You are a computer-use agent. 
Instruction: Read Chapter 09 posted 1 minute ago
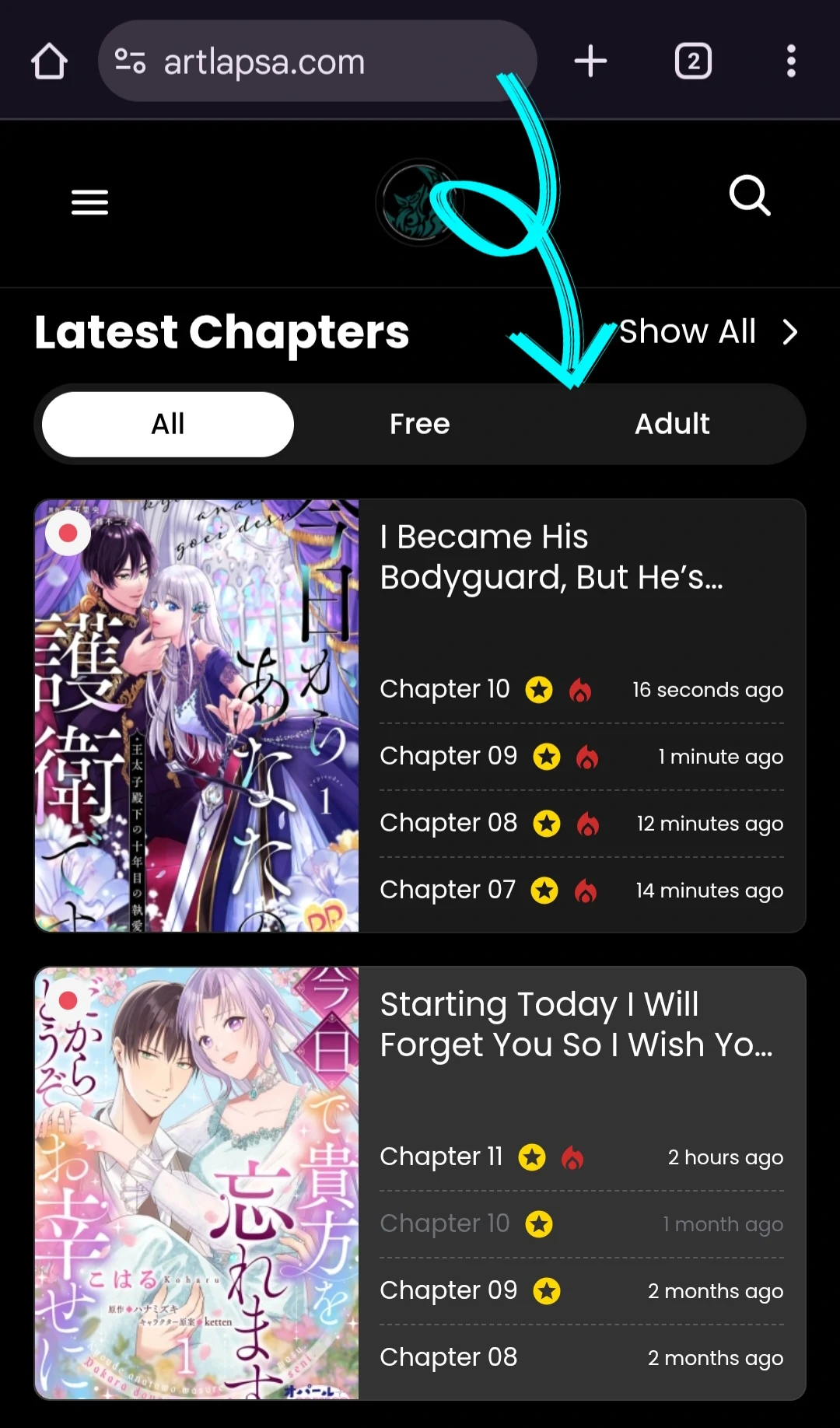448,756
